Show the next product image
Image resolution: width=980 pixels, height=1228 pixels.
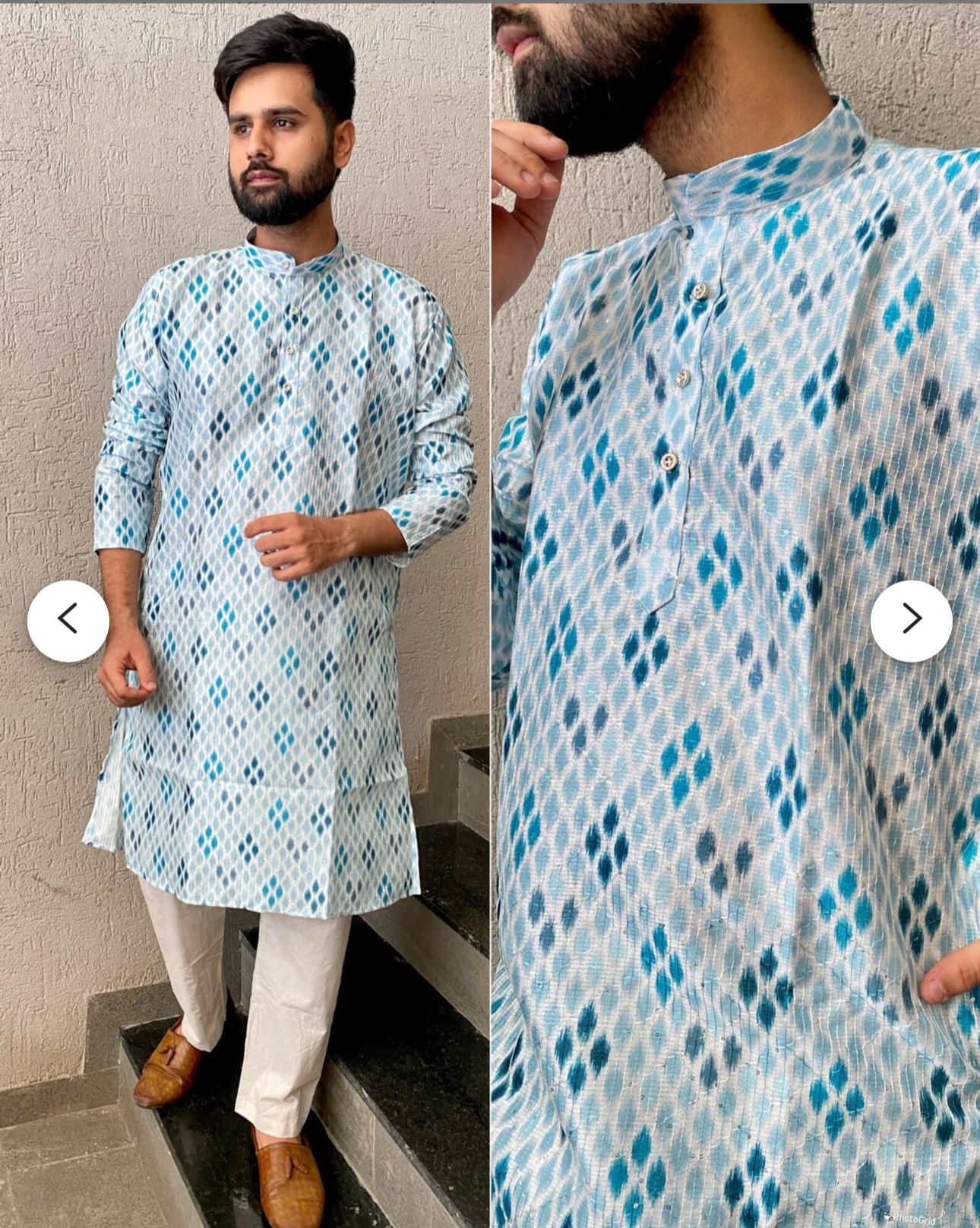tap(911, 620)
